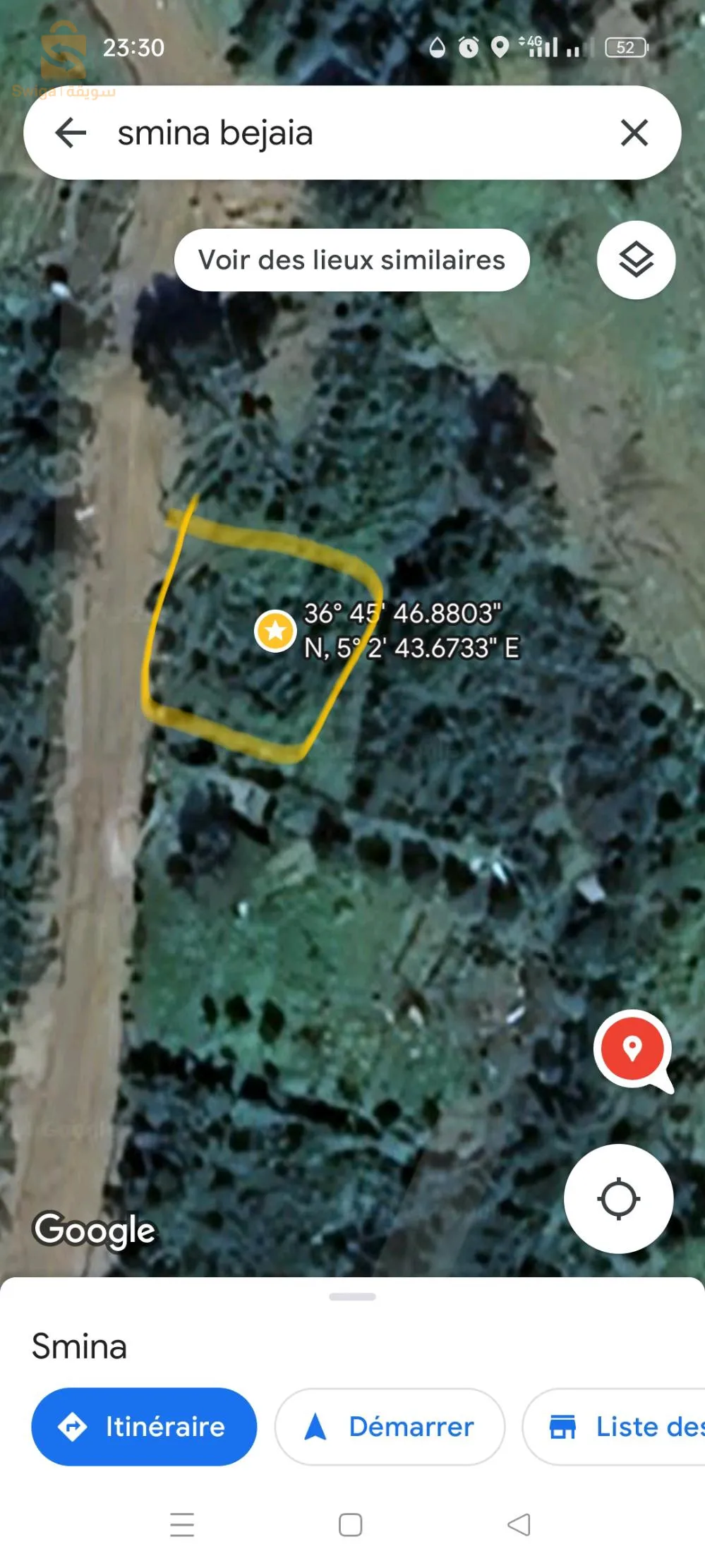Open the "Liste des" chip

[x=621, y=1426]
